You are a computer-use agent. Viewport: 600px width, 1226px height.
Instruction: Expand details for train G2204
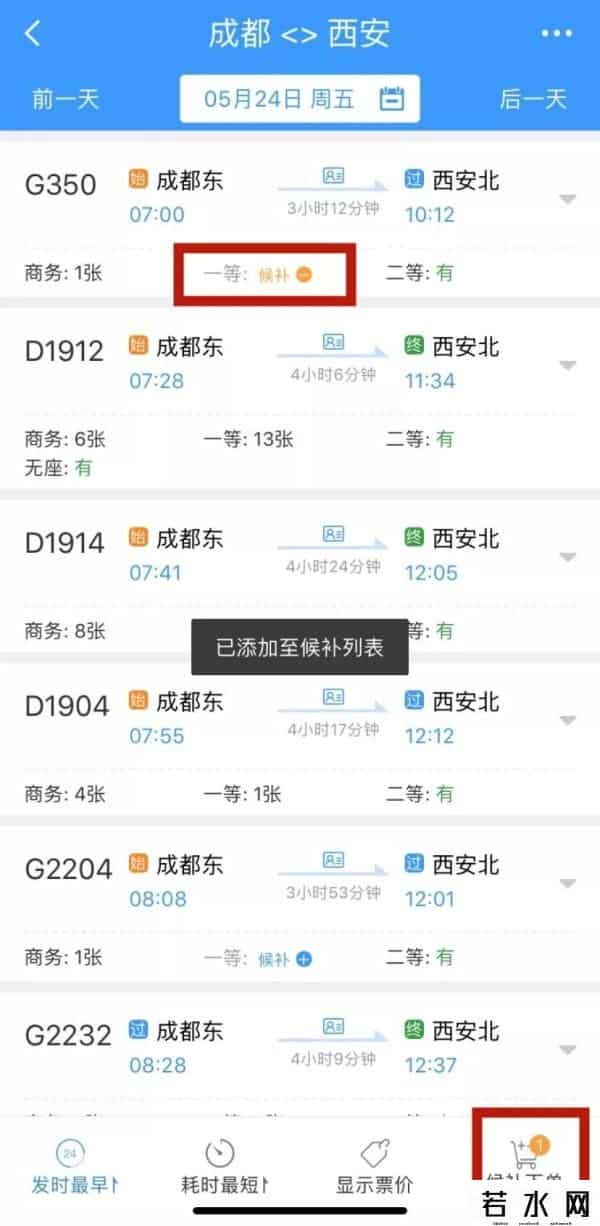568,883
